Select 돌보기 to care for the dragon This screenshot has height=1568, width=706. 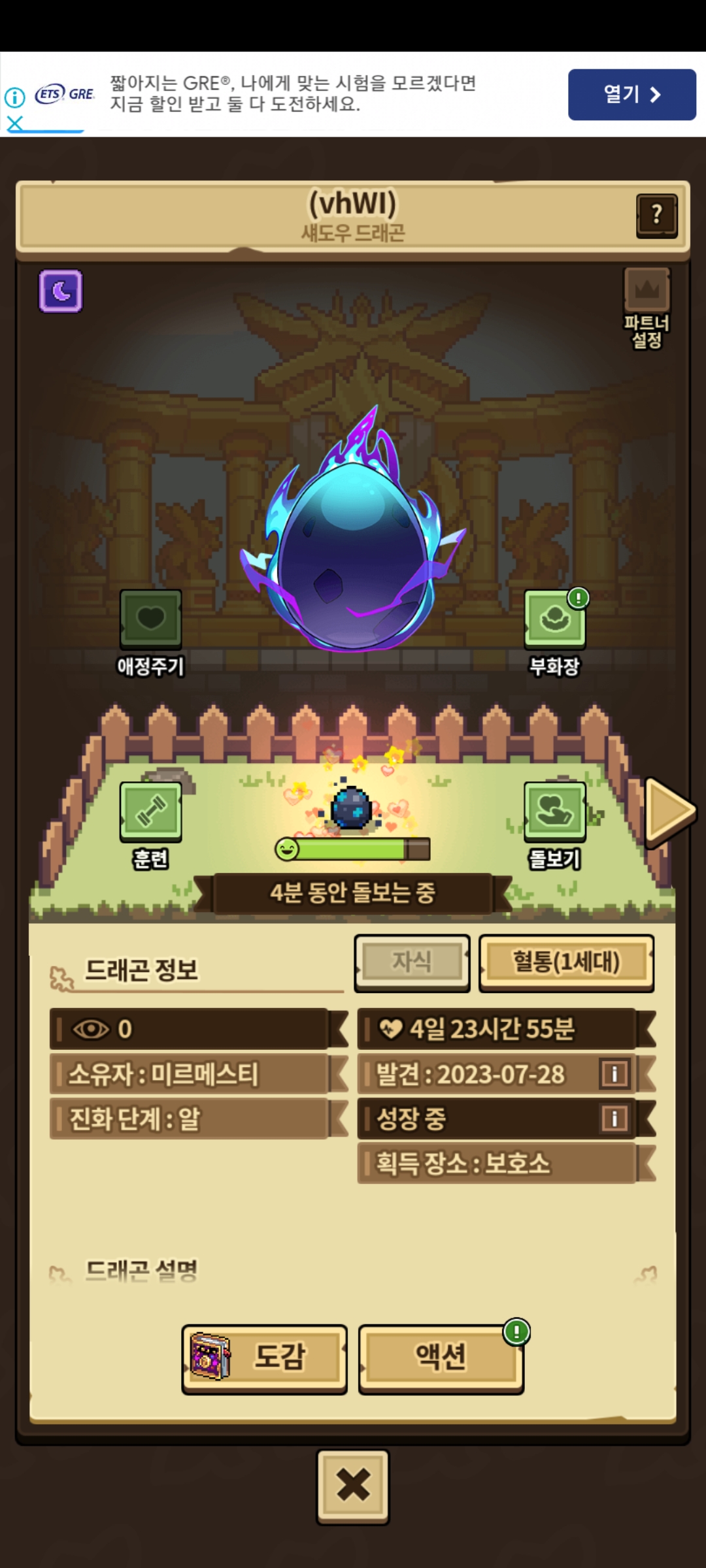(x=555, y=812)
